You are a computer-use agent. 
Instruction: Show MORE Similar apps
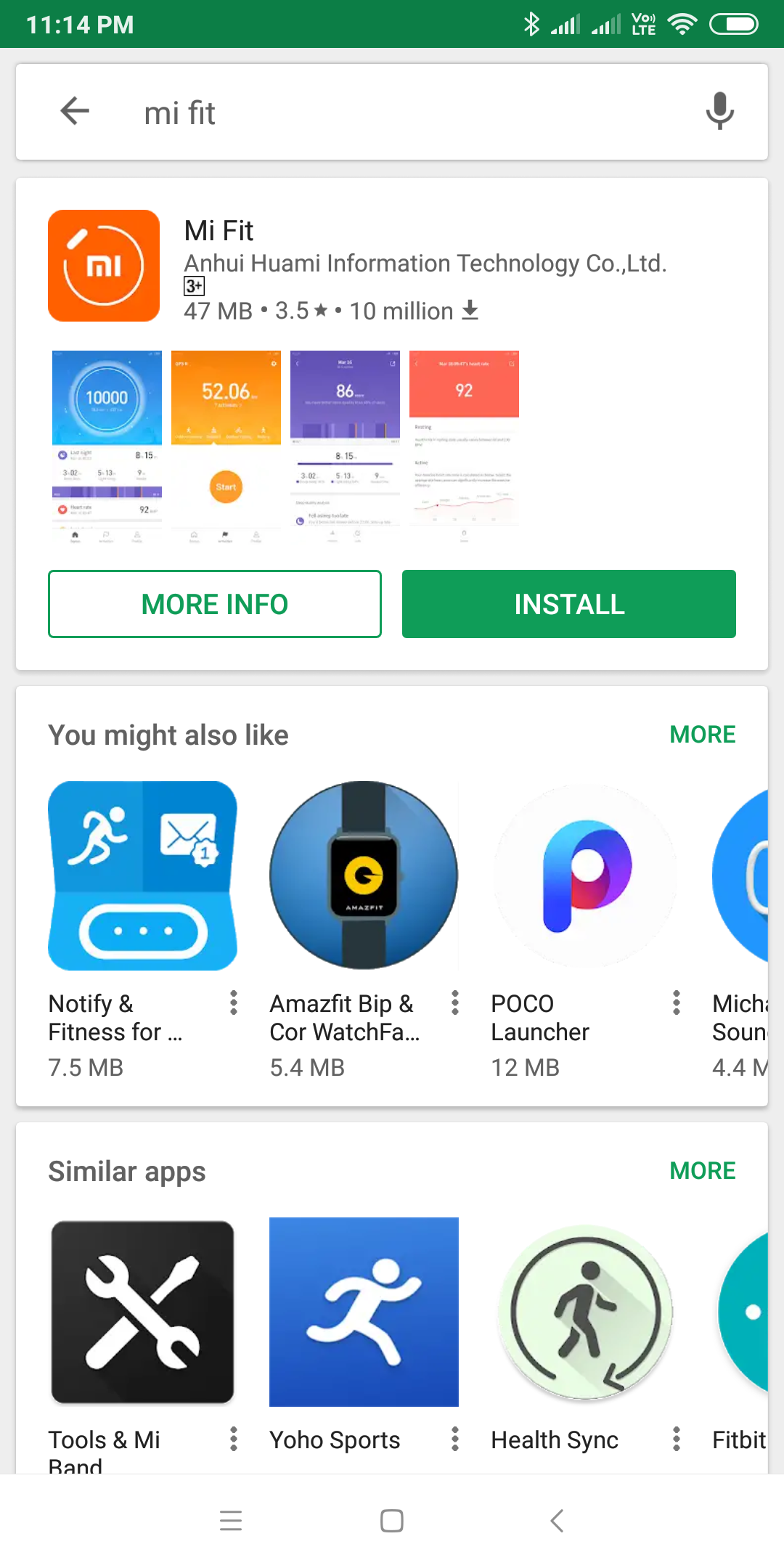(702, 1171)
